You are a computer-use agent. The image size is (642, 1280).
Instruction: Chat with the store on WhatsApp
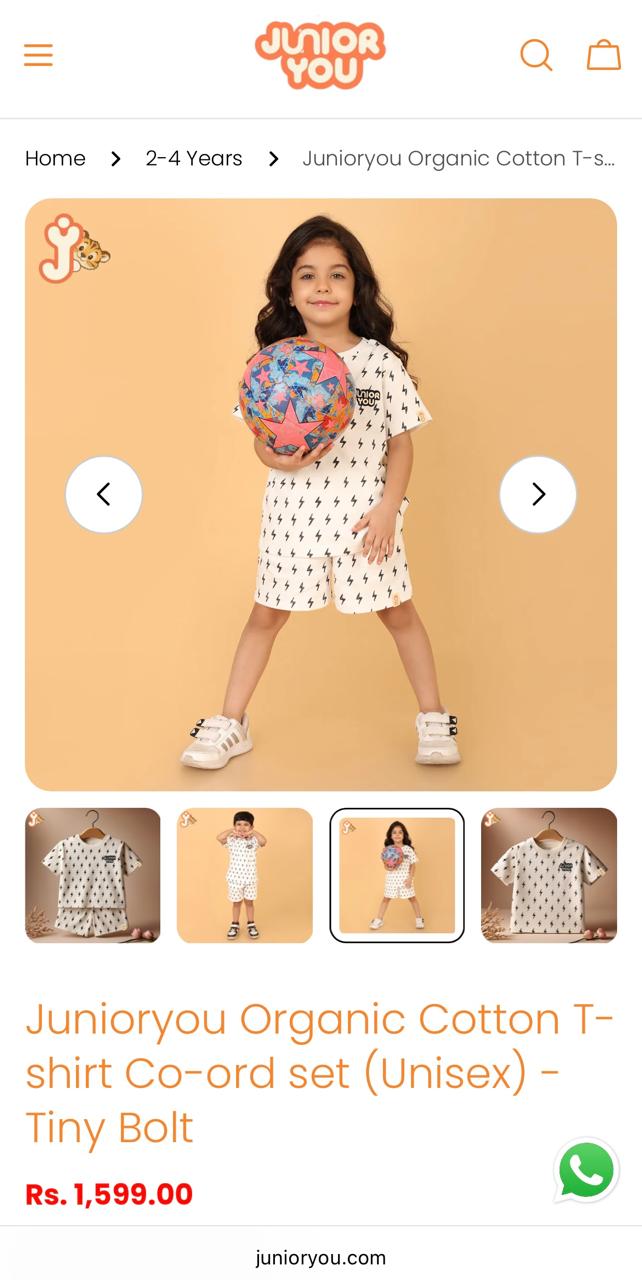point(587,1170)
